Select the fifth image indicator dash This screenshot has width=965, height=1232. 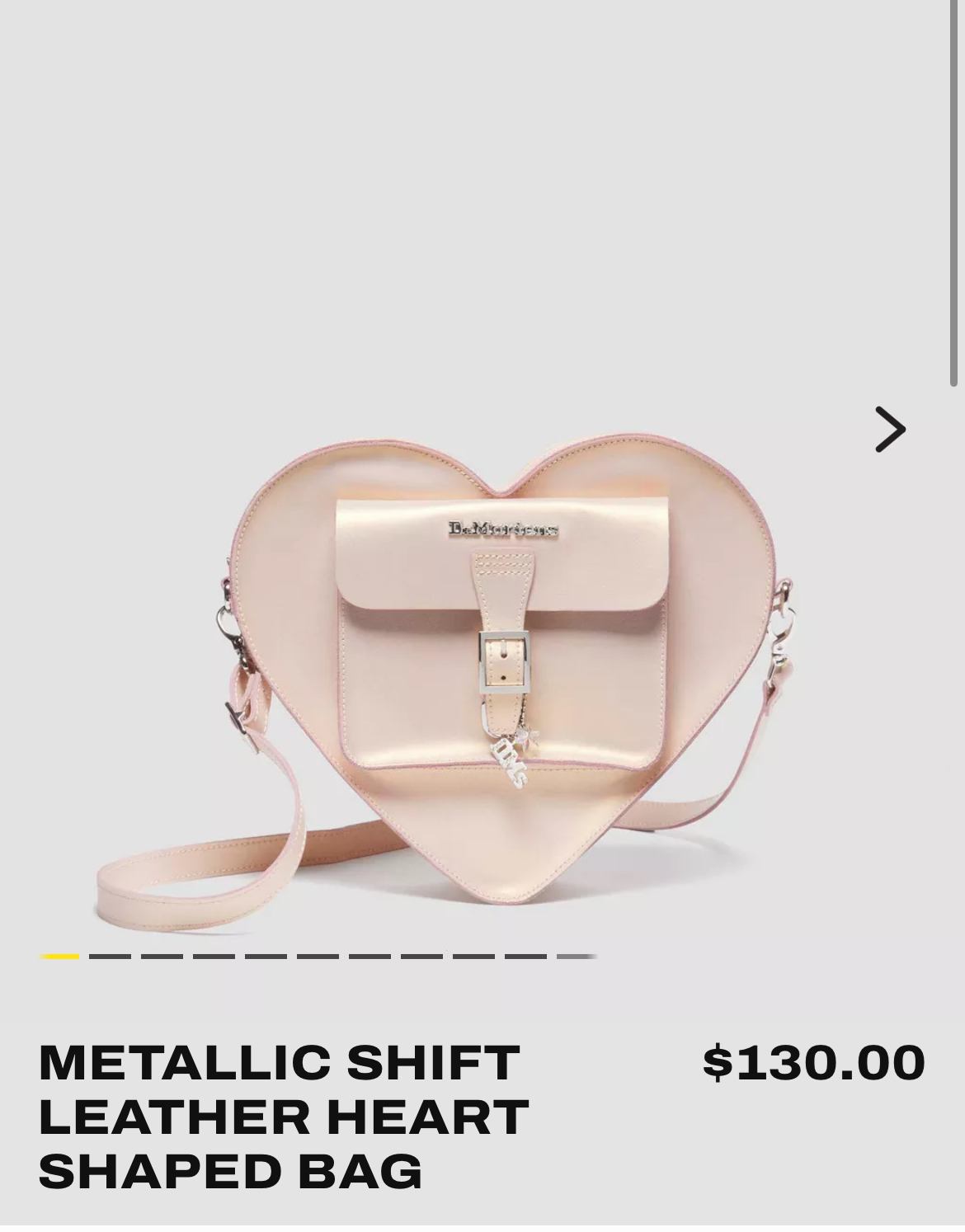tap(266, 957)
